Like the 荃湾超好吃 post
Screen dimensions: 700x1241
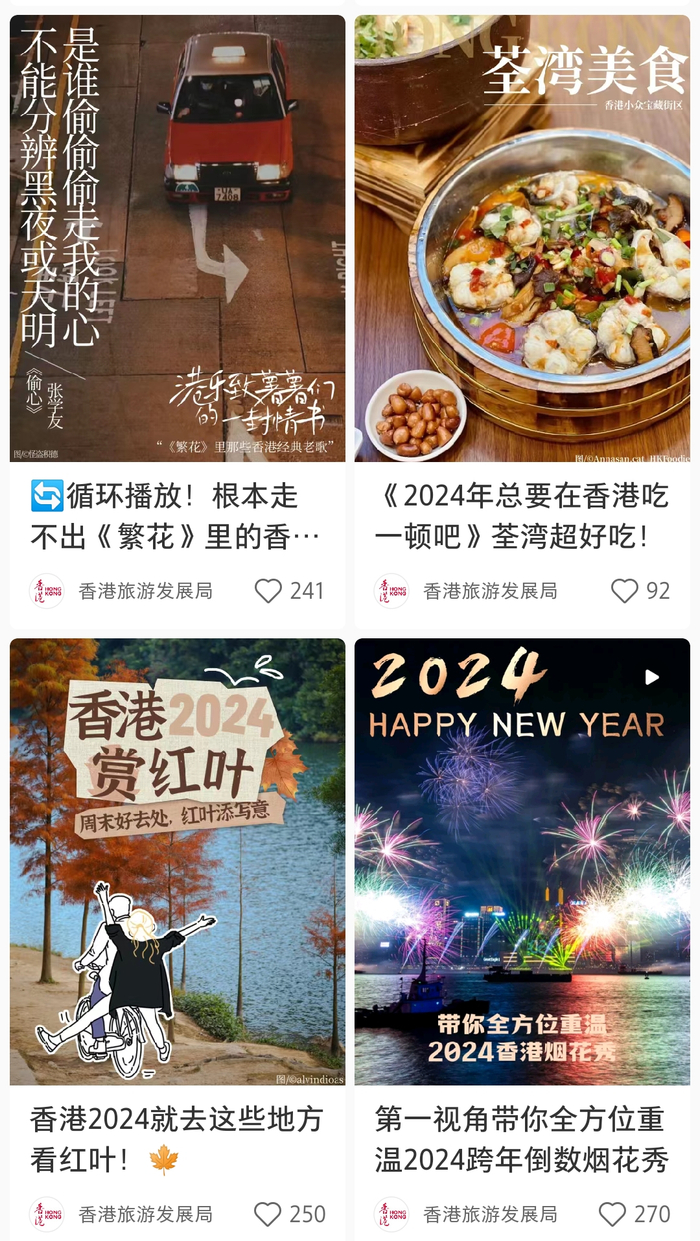[x=625, y=591]
